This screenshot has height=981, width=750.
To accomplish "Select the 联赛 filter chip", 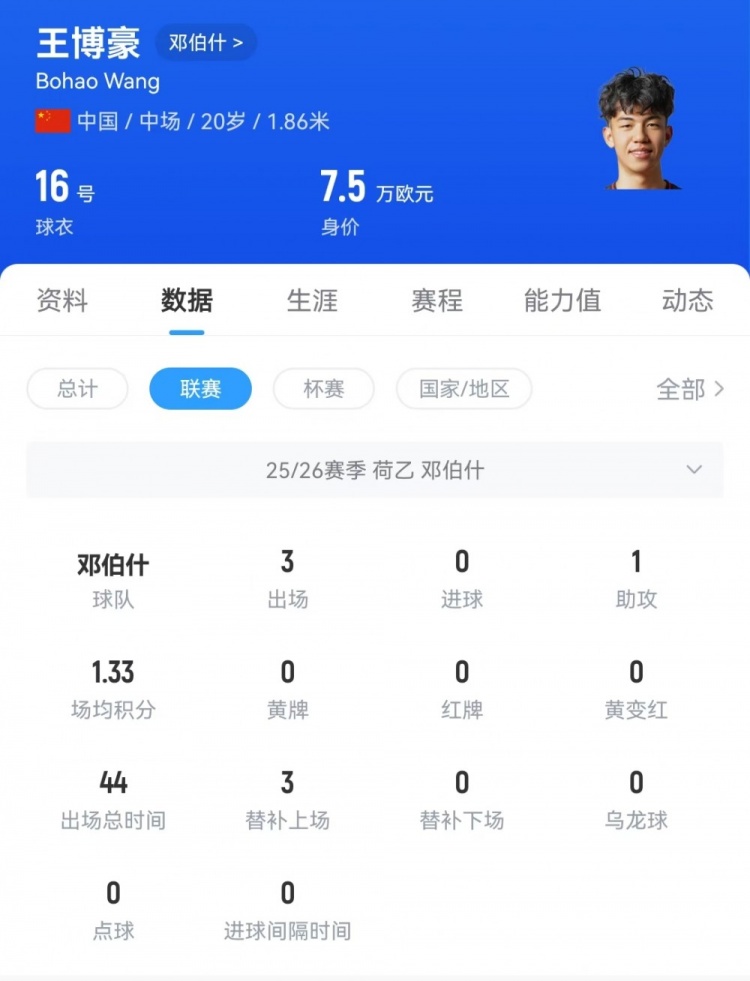I will pos(200,389).
